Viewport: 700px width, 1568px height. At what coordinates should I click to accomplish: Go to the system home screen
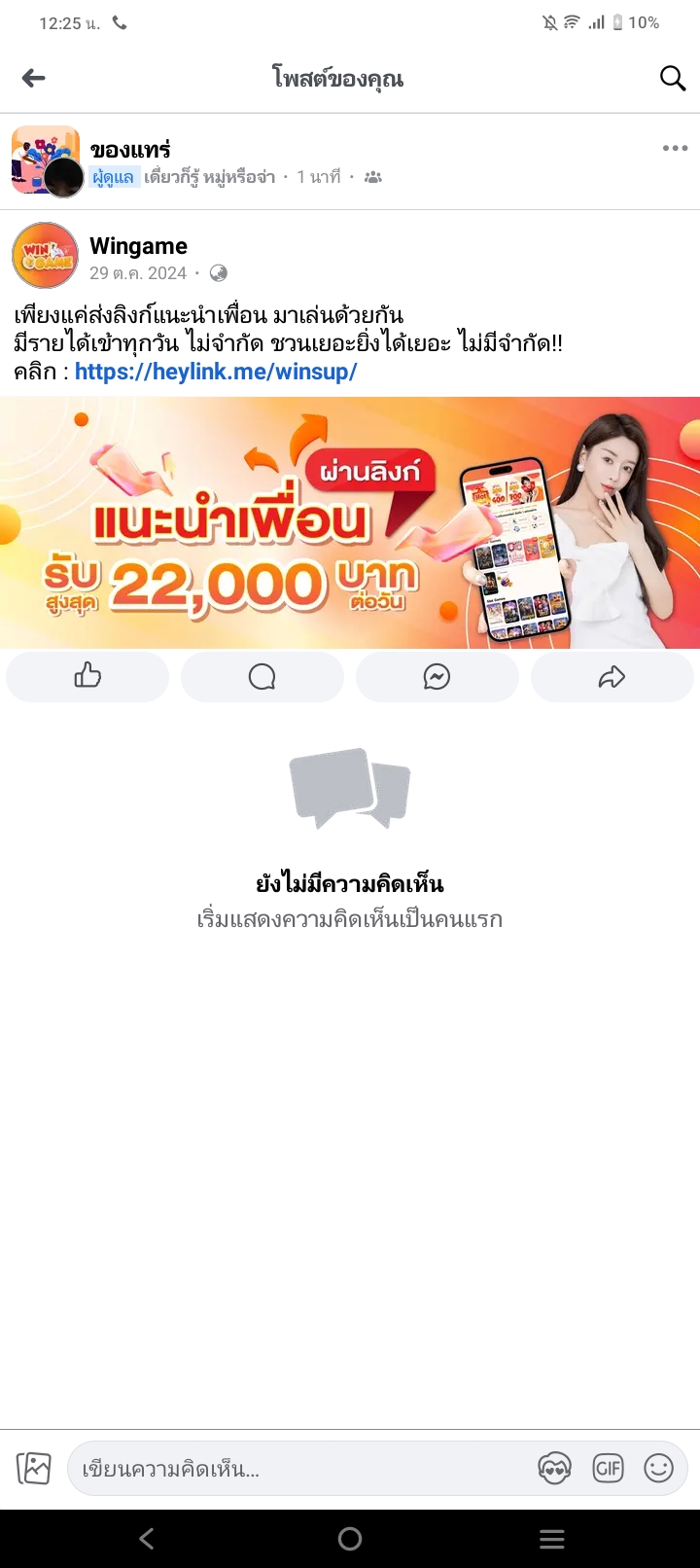tap(350, 1539)
